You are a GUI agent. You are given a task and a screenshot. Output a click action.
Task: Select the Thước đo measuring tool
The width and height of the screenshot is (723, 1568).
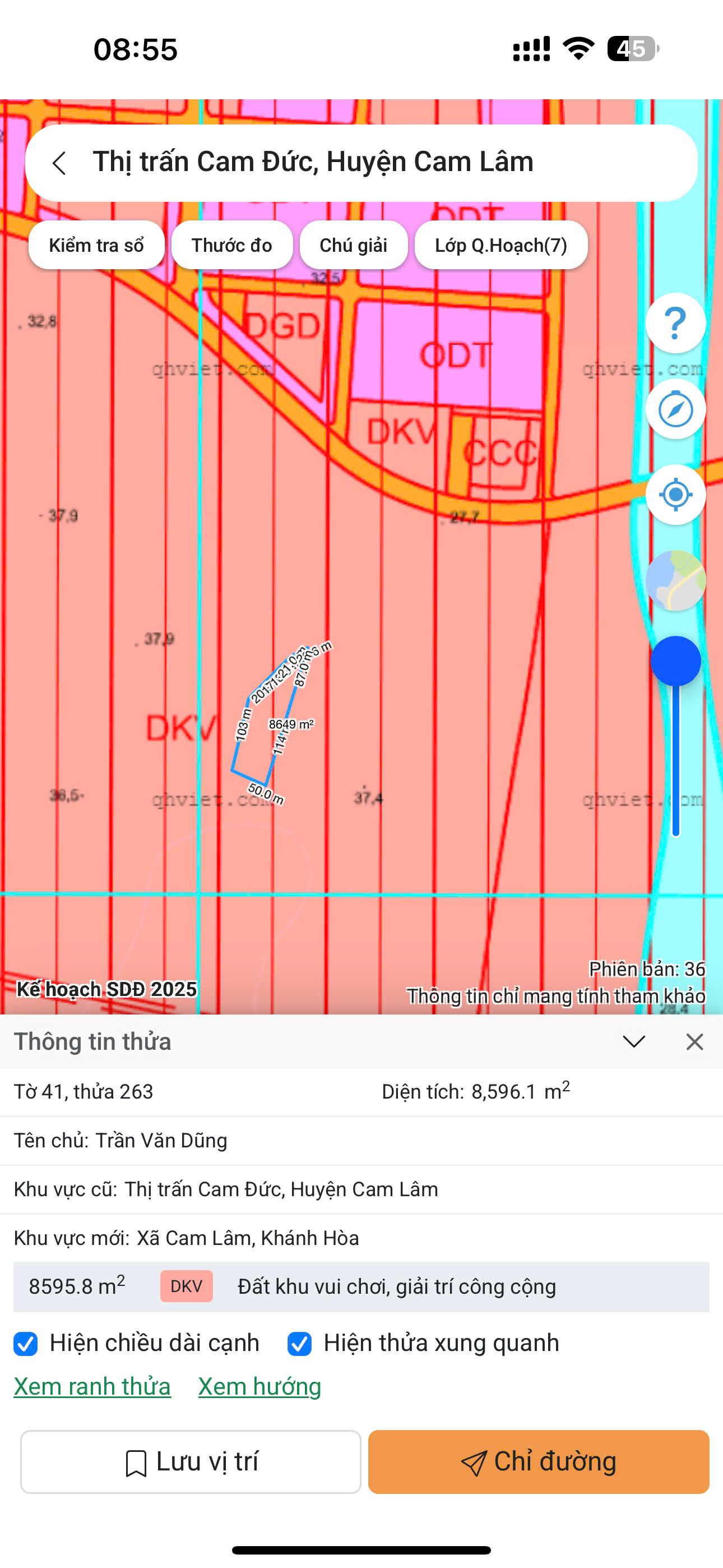click(232, 245)
